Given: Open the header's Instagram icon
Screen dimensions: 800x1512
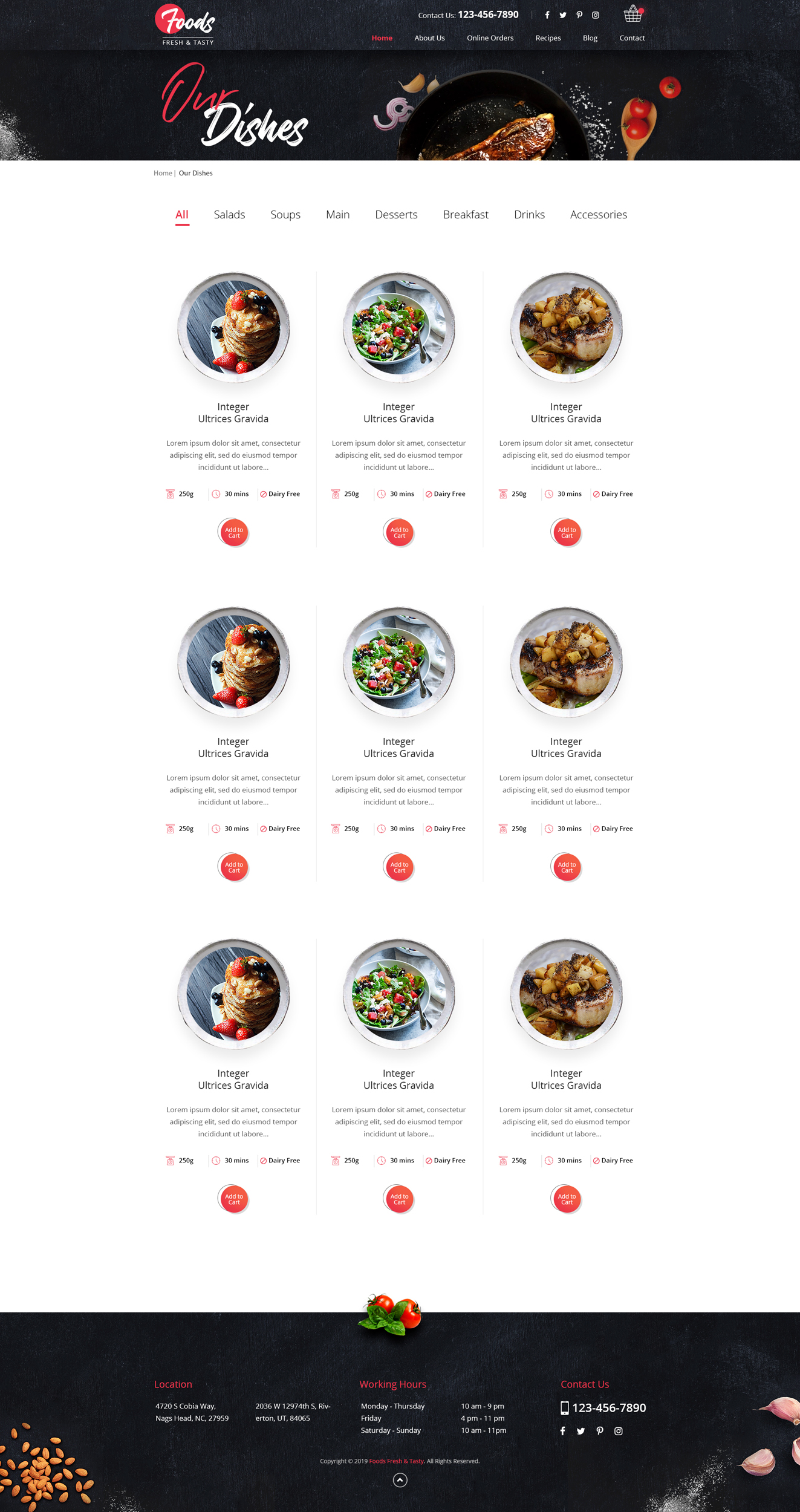Looking at the screenshot, I should click(595, 15).
